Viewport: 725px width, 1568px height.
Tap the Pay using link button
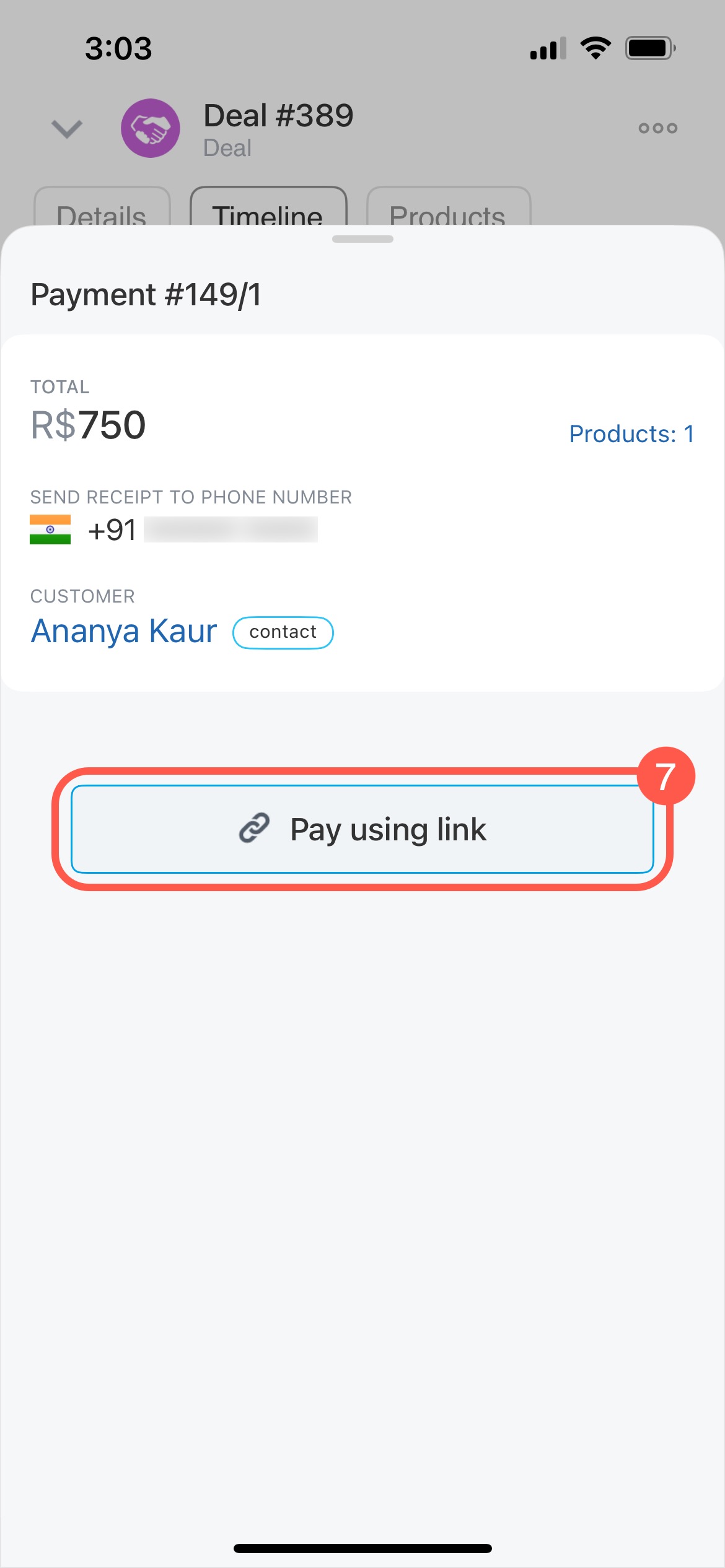(362, 829)
